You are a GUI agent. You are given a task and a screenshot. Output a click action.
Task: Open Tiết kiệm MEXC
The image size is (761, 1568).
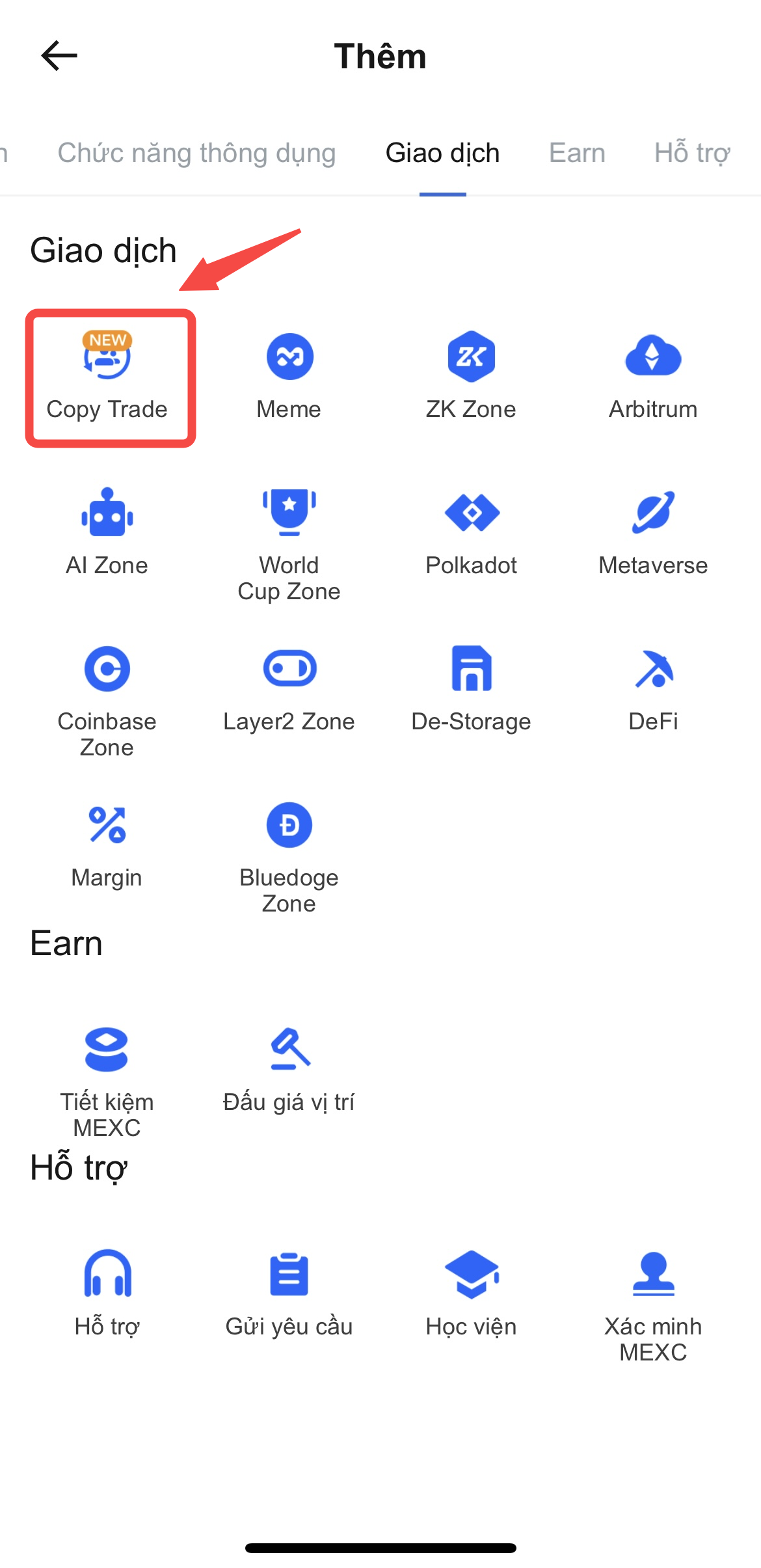pyautogui.click(x=107, y=1080)
